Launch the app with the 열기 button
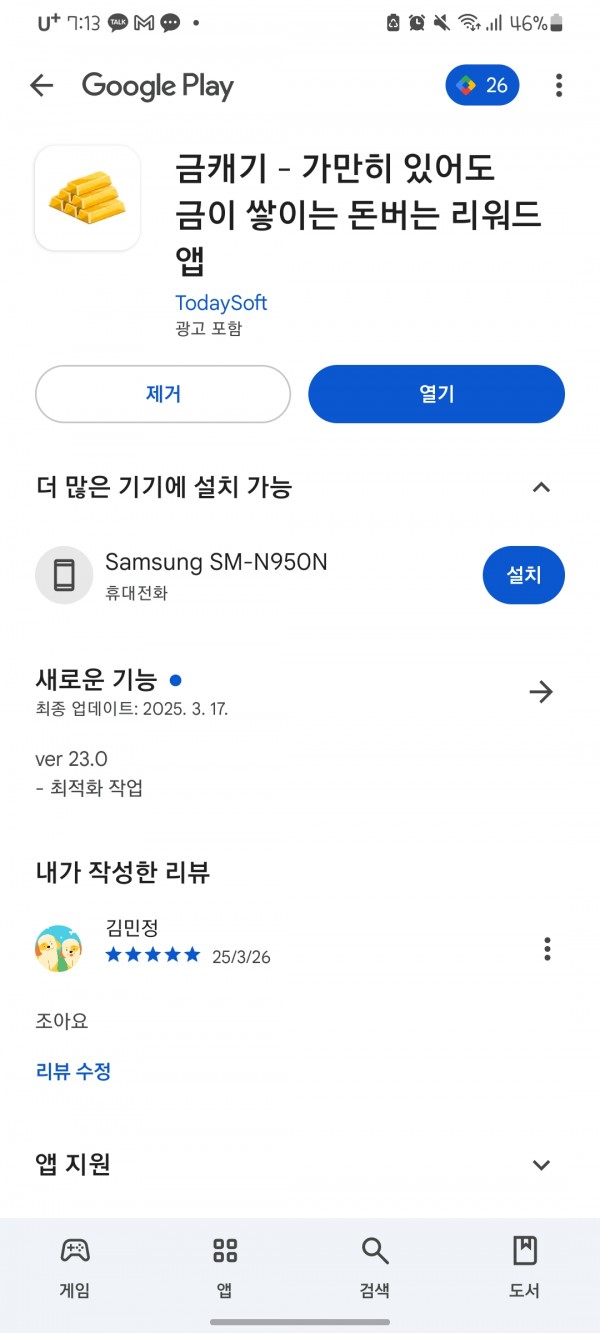 click(436, 394)
